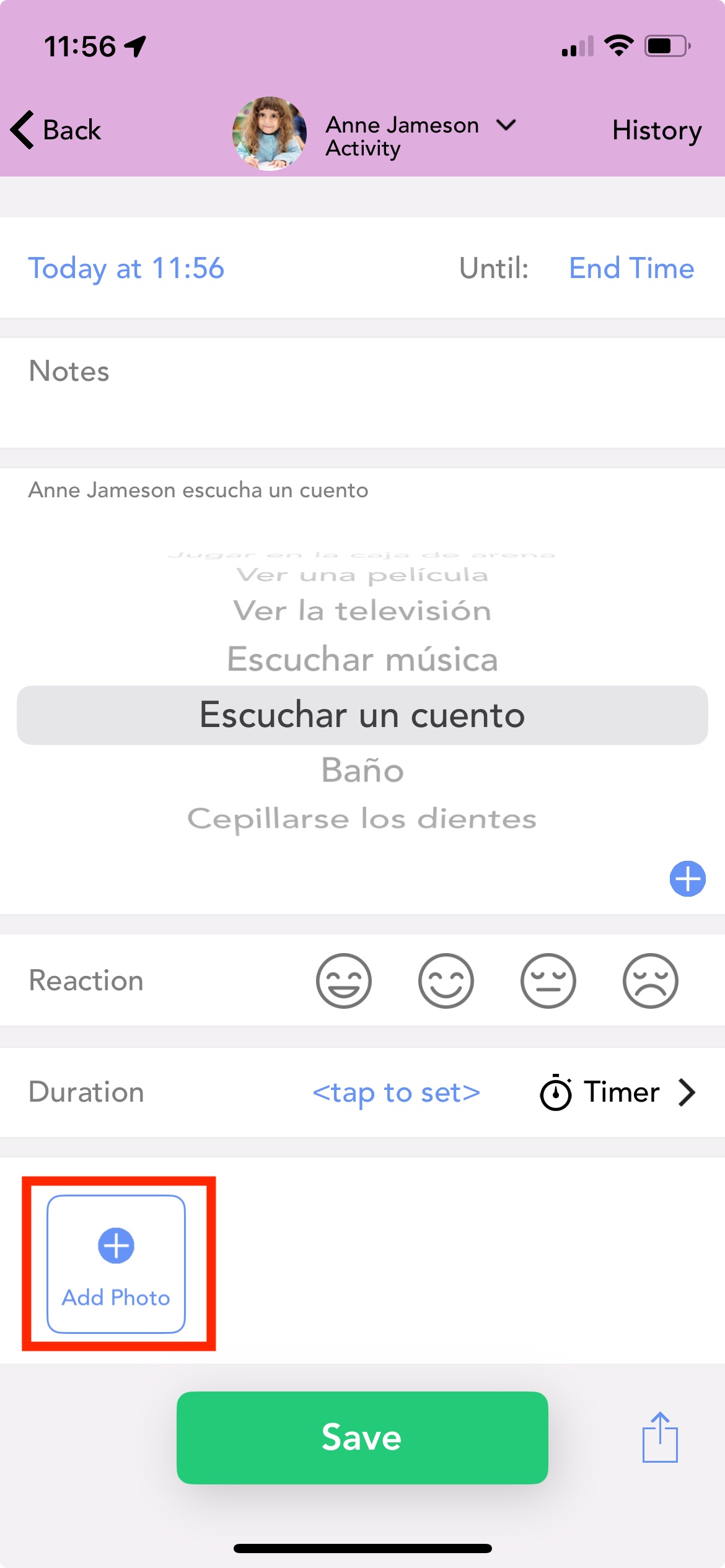Image resolution: width=725 pixels, height=1568 pixels.
Task: Select the sad face reaction
Action: point(650,981)
